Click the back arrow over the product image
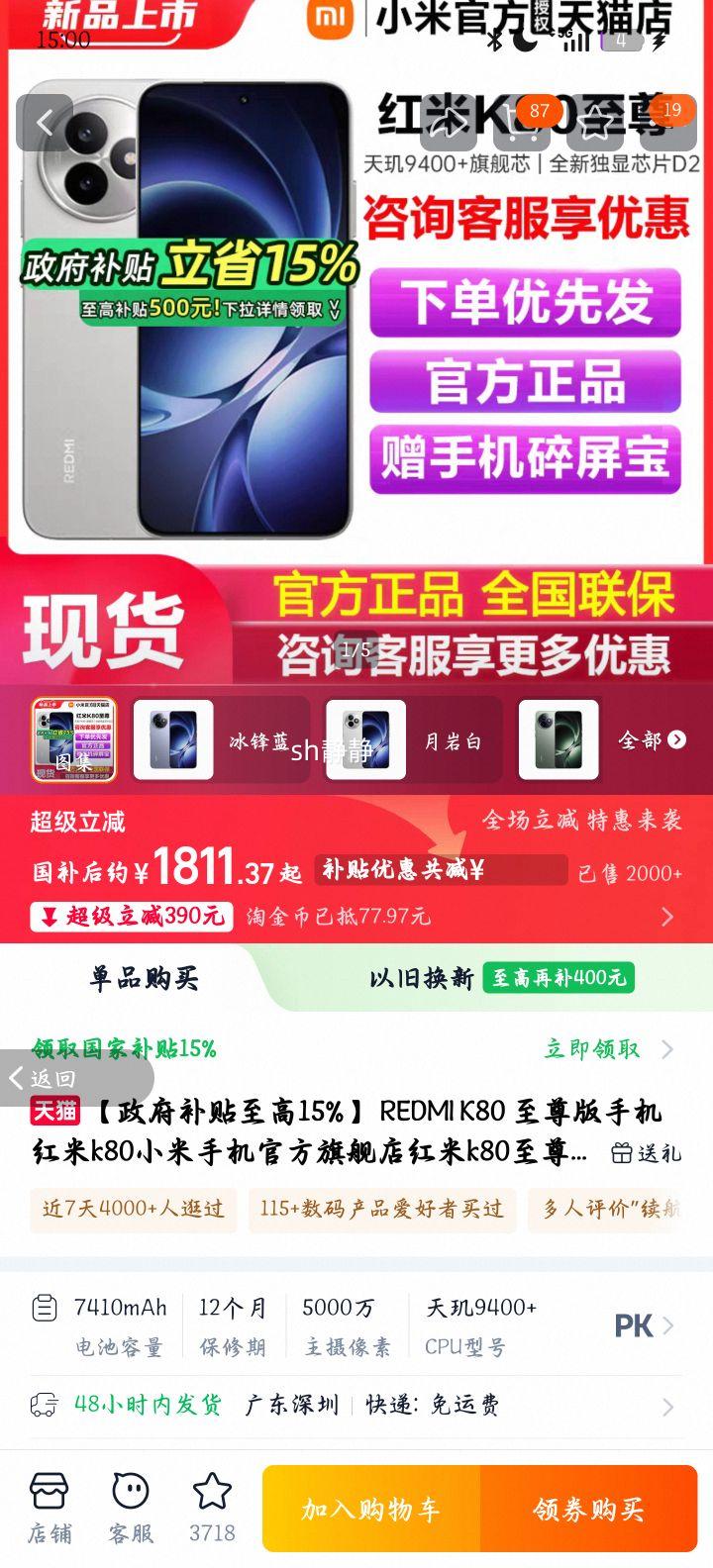713x1568 pixels. (x=45, y=122)
